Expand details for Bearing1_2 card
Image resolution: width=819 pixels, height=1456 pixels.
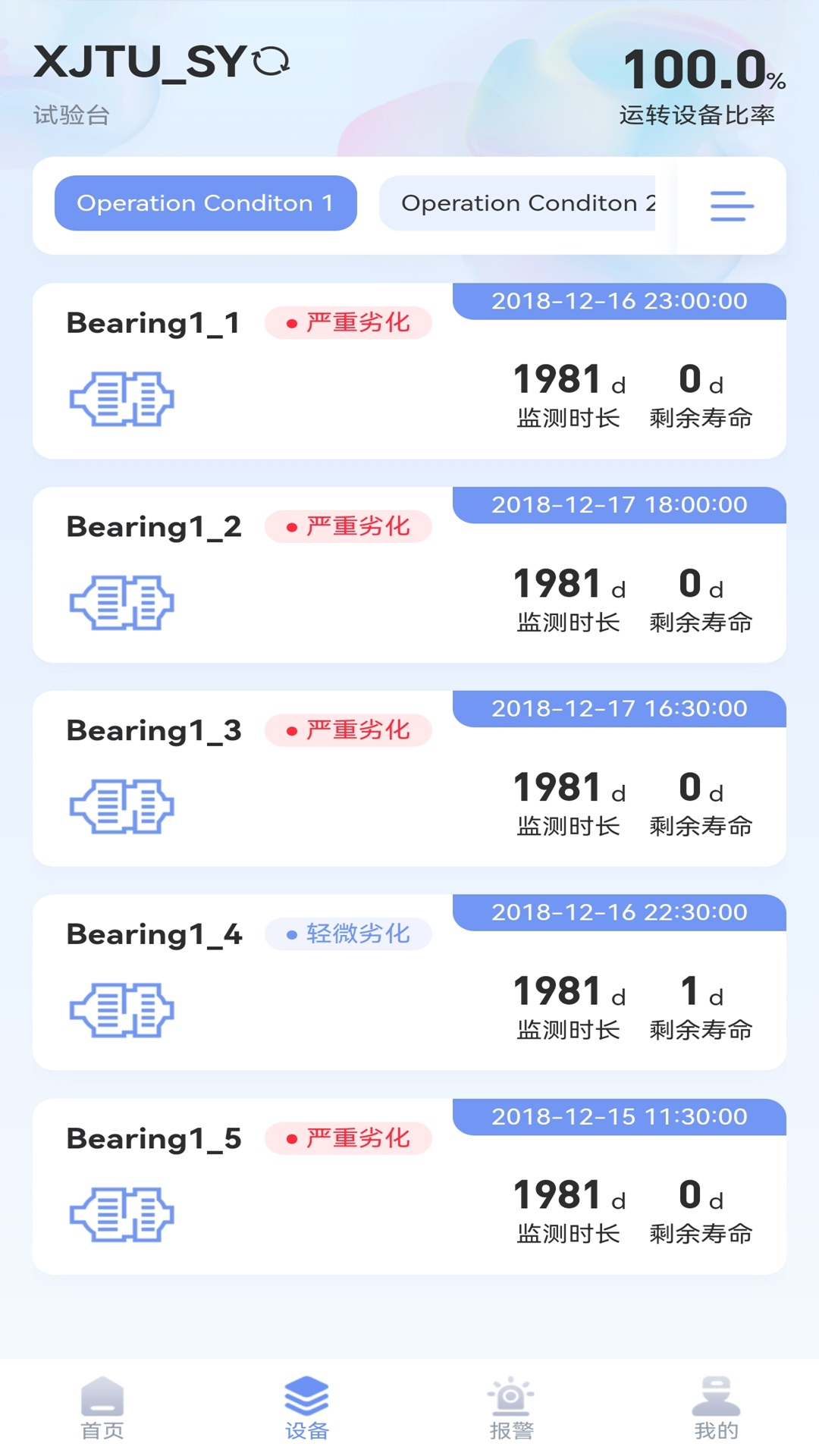[x=409, y=573]
